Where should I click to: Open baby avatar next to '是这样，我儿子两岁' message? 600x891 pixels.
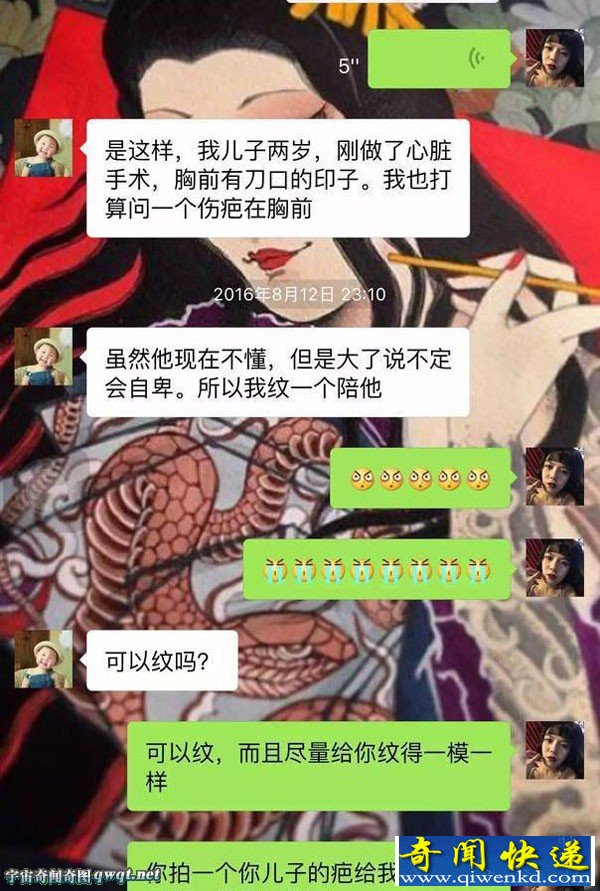[x=43, y=148]
